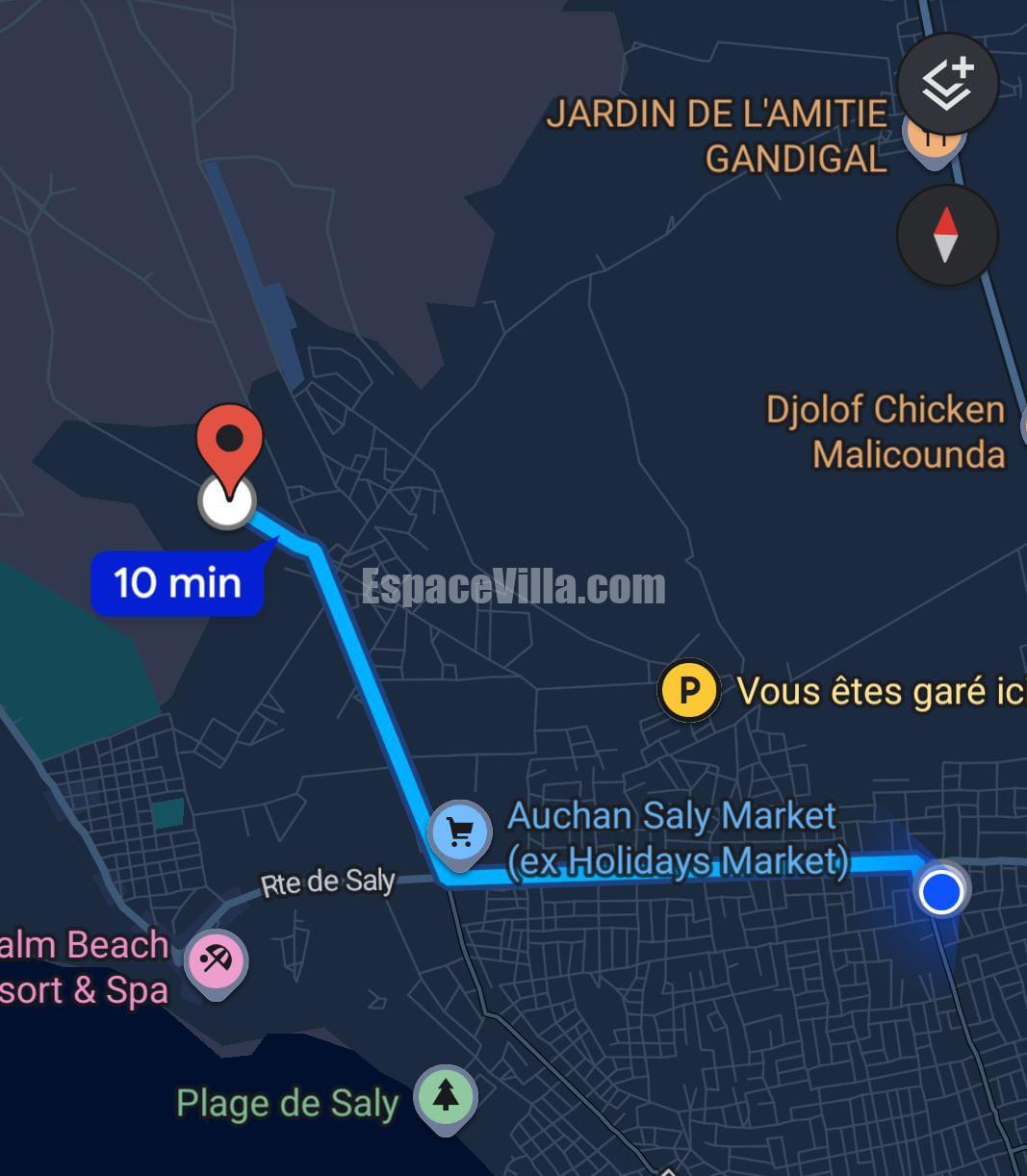Open Plage de Saly park pin
This screenshot has height=1176, width=1027.
pos(445,1096)
